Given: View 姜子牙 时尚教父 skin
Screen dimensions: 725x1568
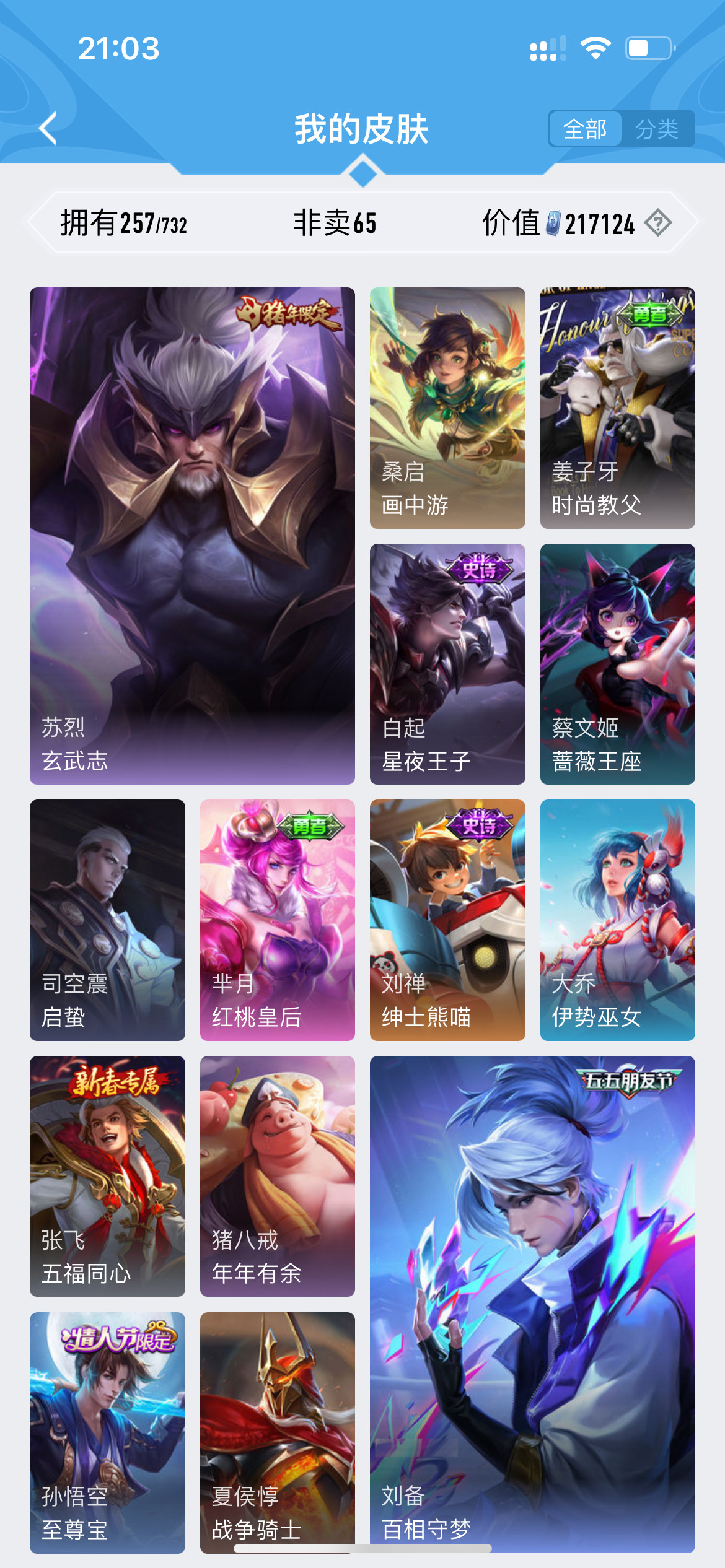Looking at the screenshot, I should pyautogui.click(x=617, y=407).
